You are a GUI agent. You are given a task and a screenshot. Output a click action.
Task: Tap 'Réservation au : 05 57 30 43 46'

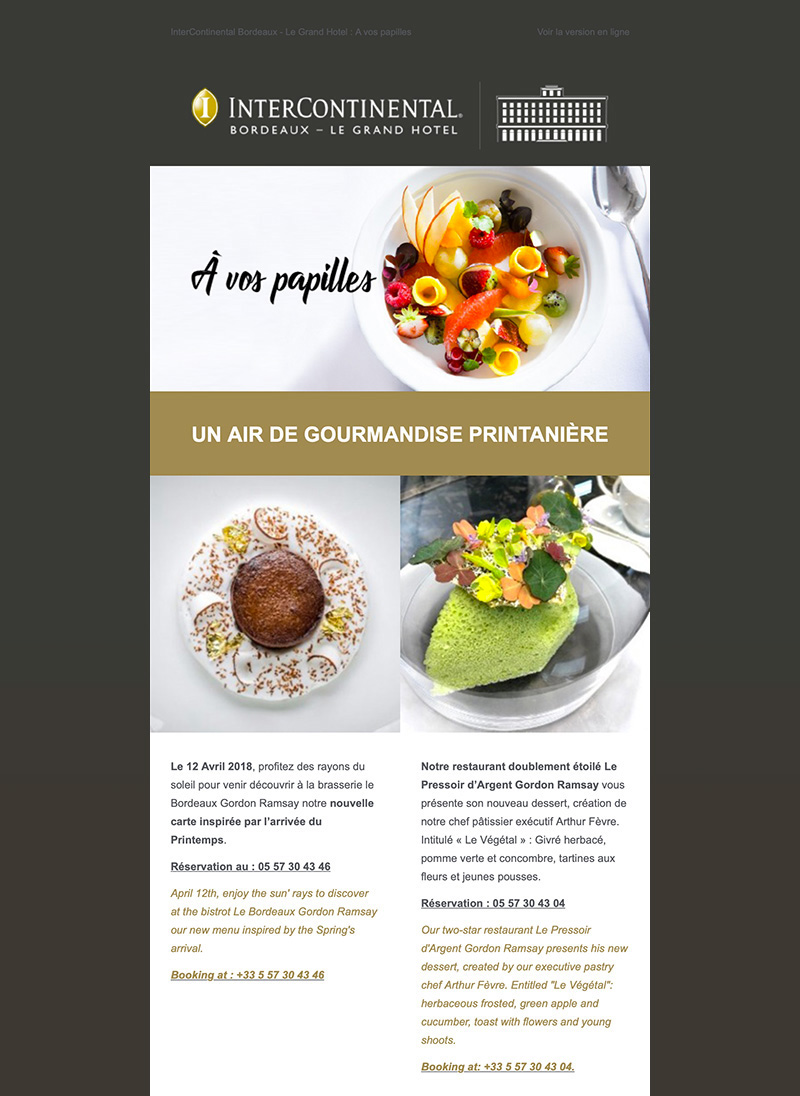pos(250,866)
